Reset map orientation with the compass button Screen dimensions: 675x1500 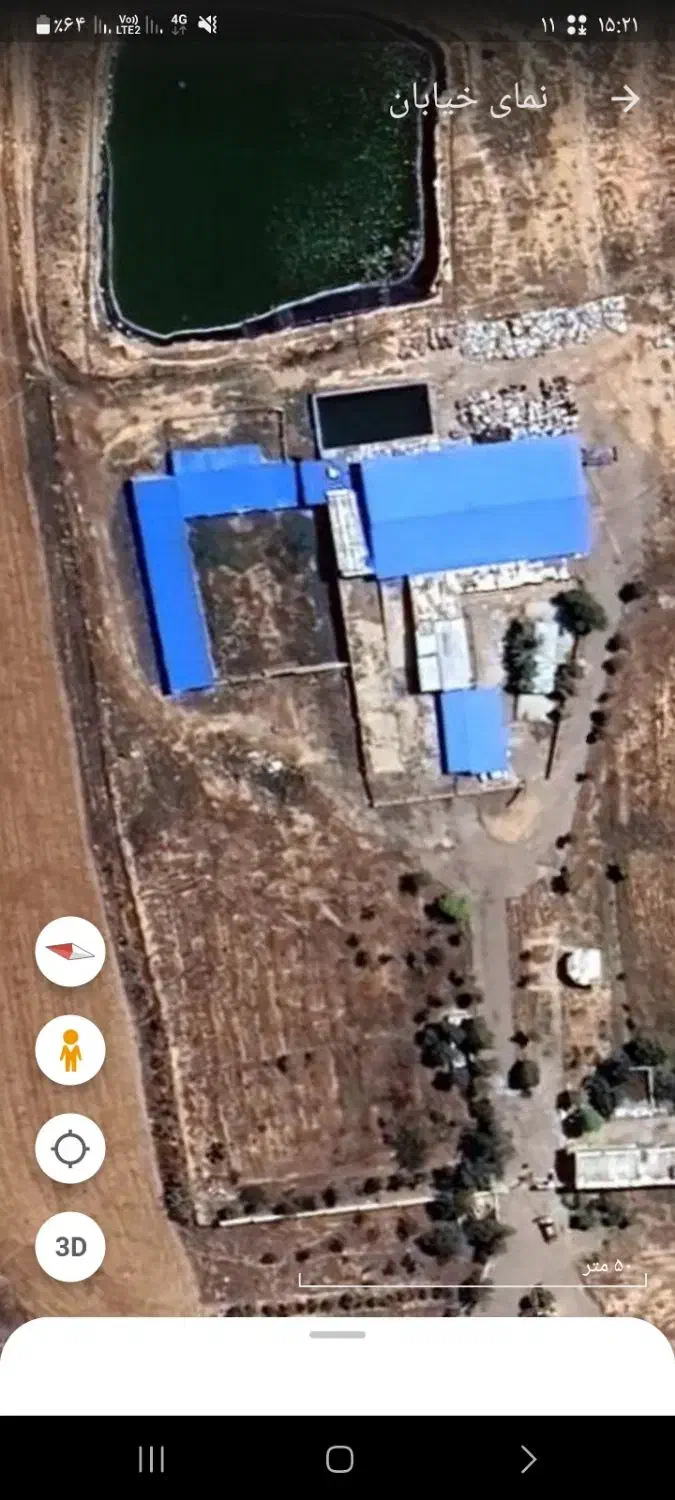click(x=70, y=952)
